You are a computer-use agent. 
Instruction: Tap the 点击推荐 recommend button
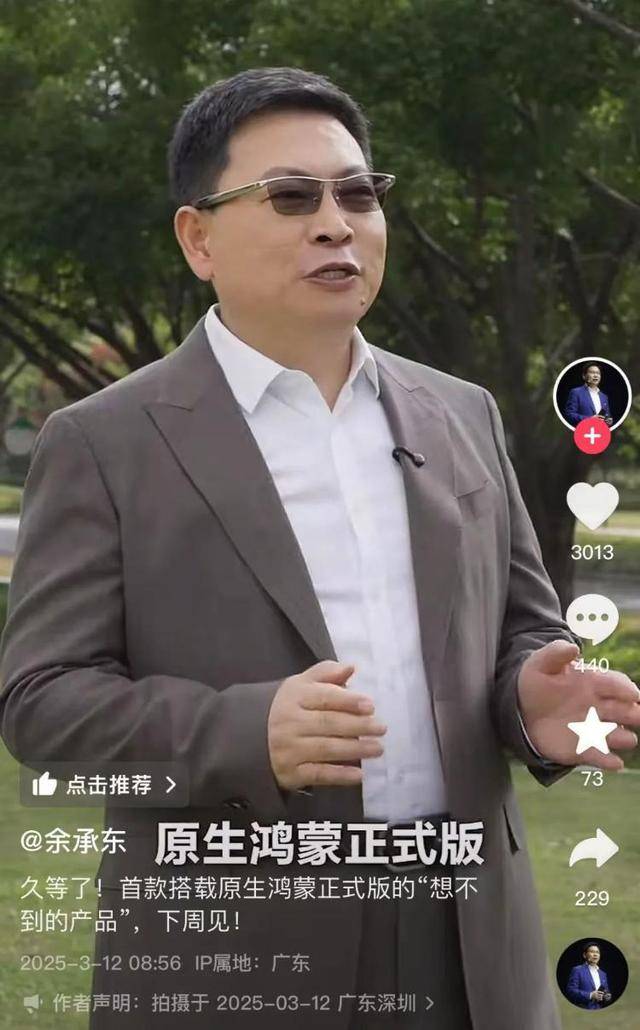tap(104, 785)
